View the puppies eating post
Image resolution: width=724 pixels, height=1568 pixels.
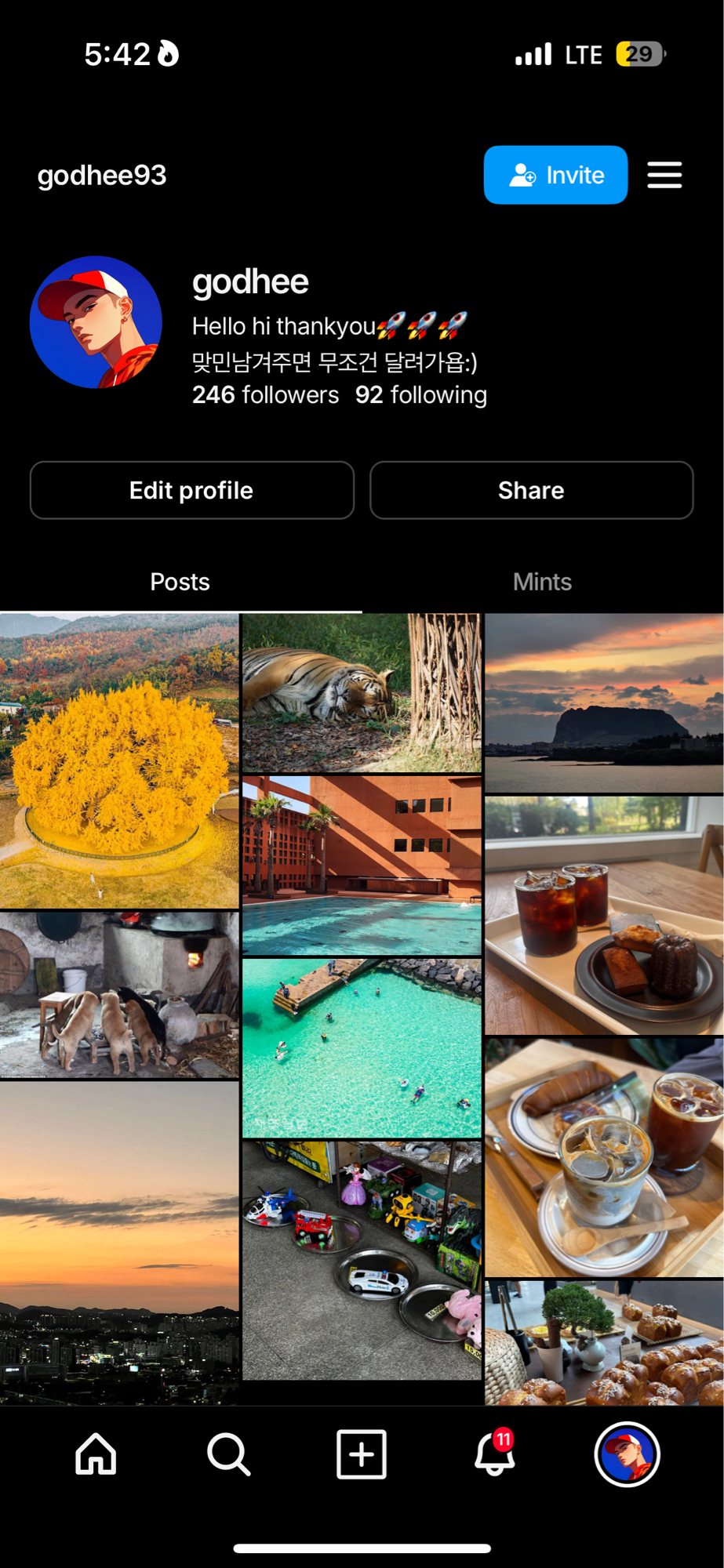pyautogui.click(x=119, y=994)
